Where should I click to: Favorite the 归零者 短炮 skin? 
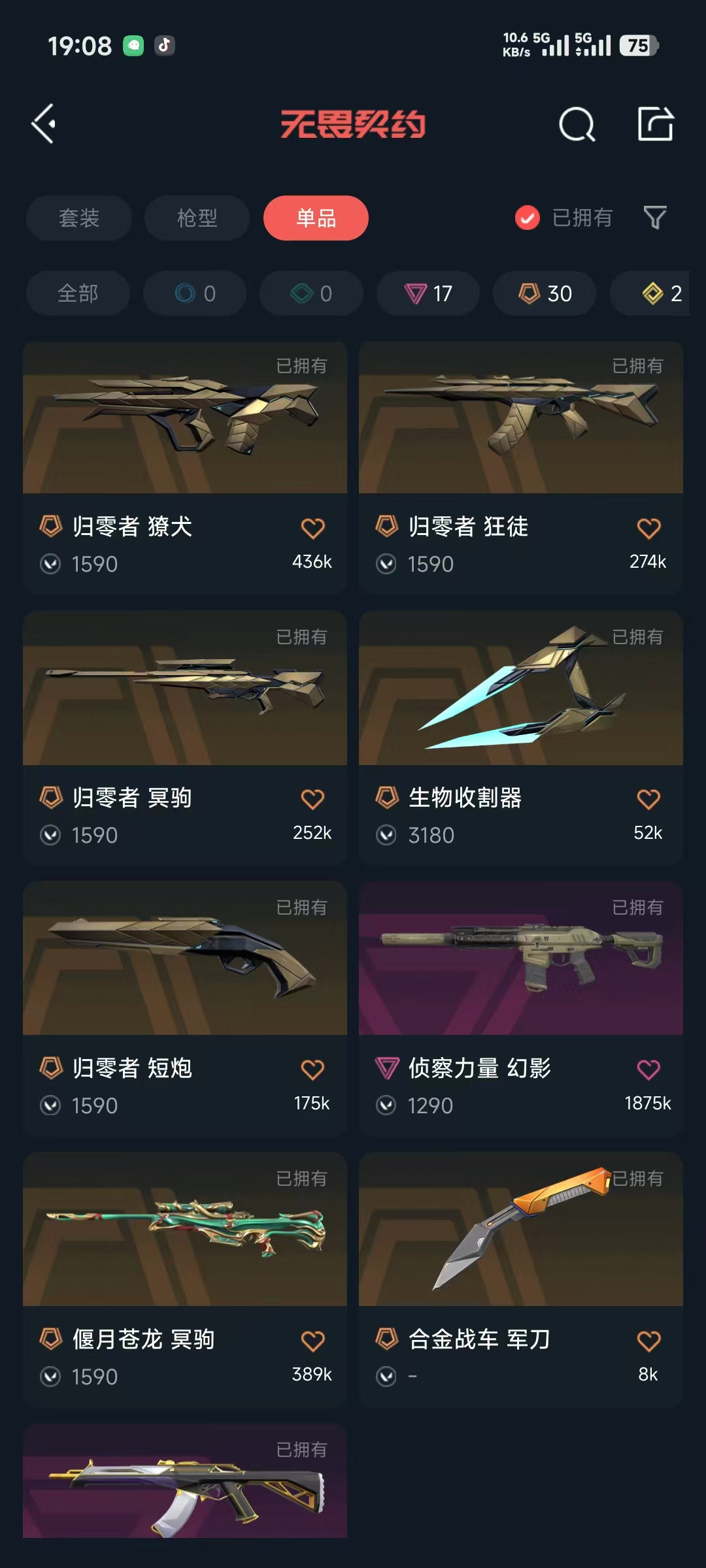click(312, 1070)
